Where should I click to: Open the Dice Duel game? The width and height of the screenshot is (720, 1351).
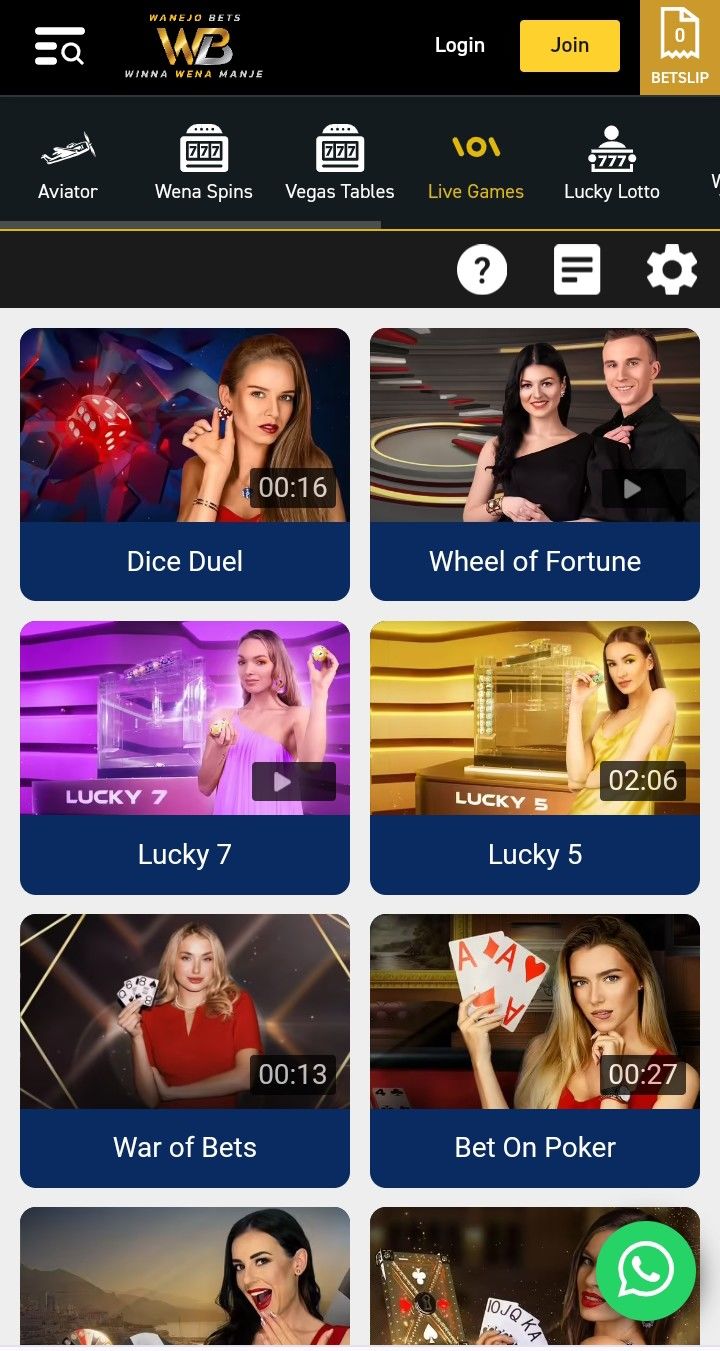pos(184,462)
